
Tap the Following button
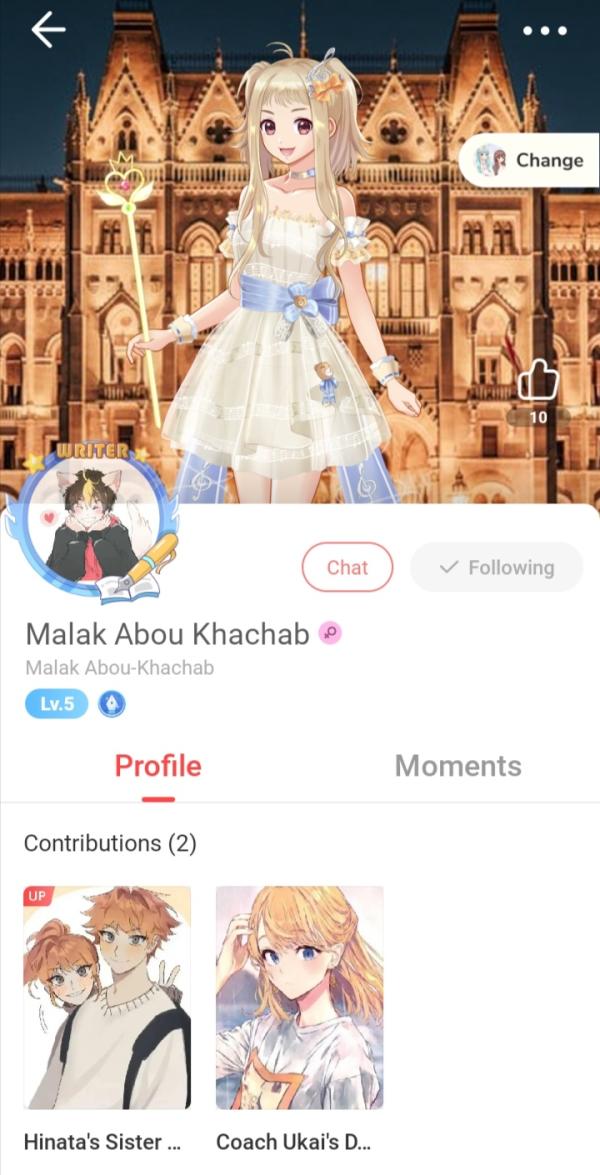click(497, 567)
